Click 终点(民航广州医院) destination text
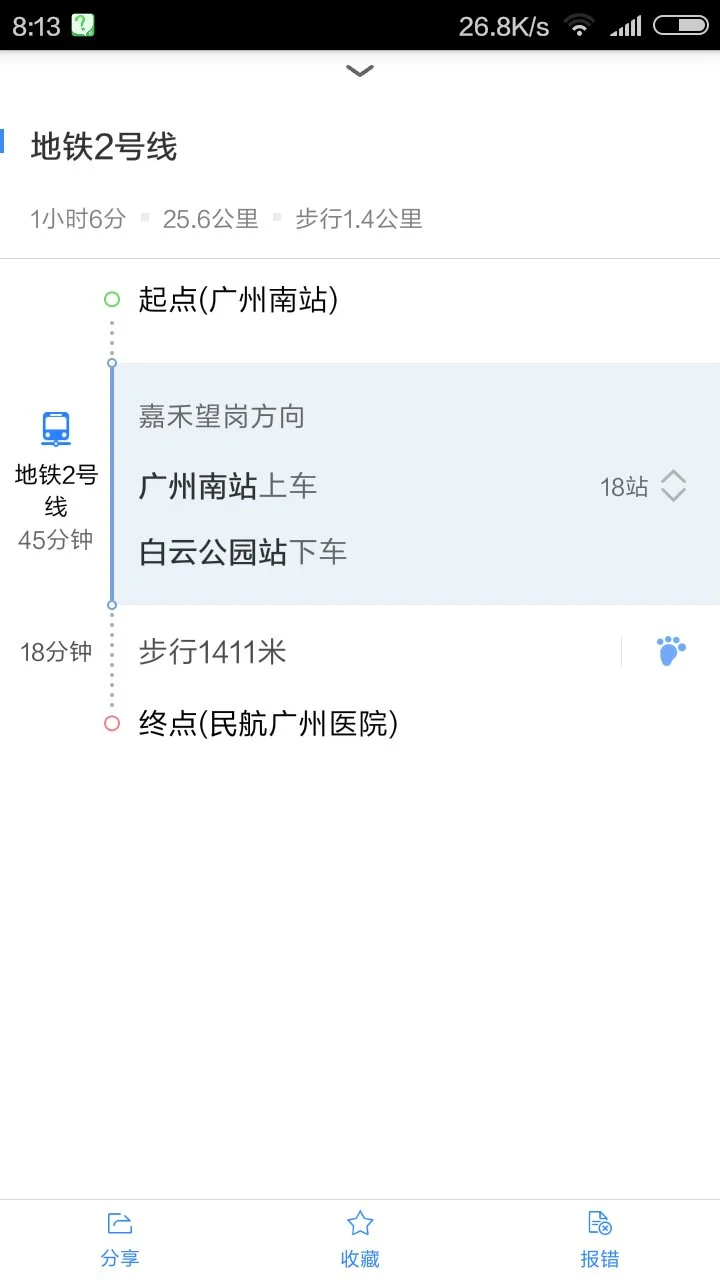720x1280 pixels. click(268, 723)
